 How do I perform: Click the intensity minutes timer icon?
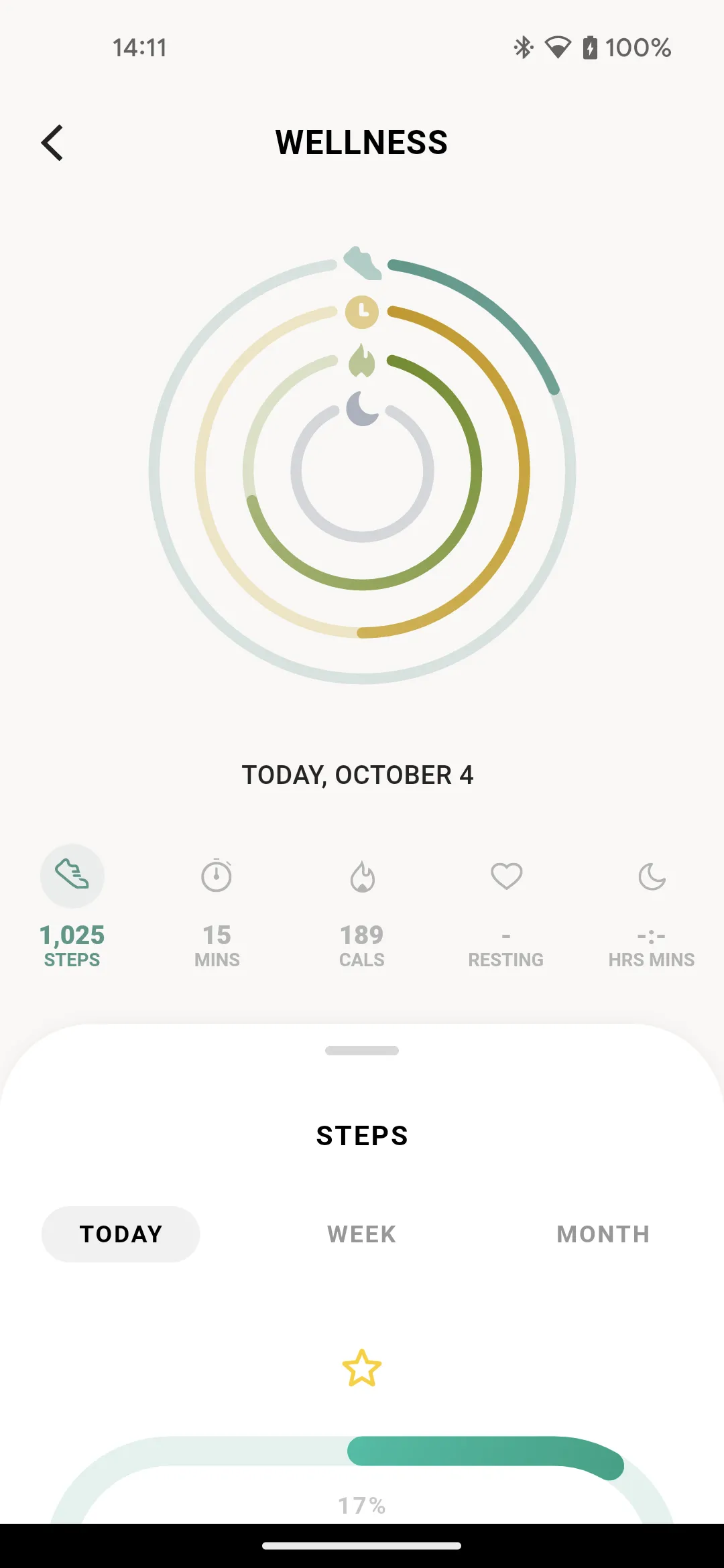coord(217,876)
